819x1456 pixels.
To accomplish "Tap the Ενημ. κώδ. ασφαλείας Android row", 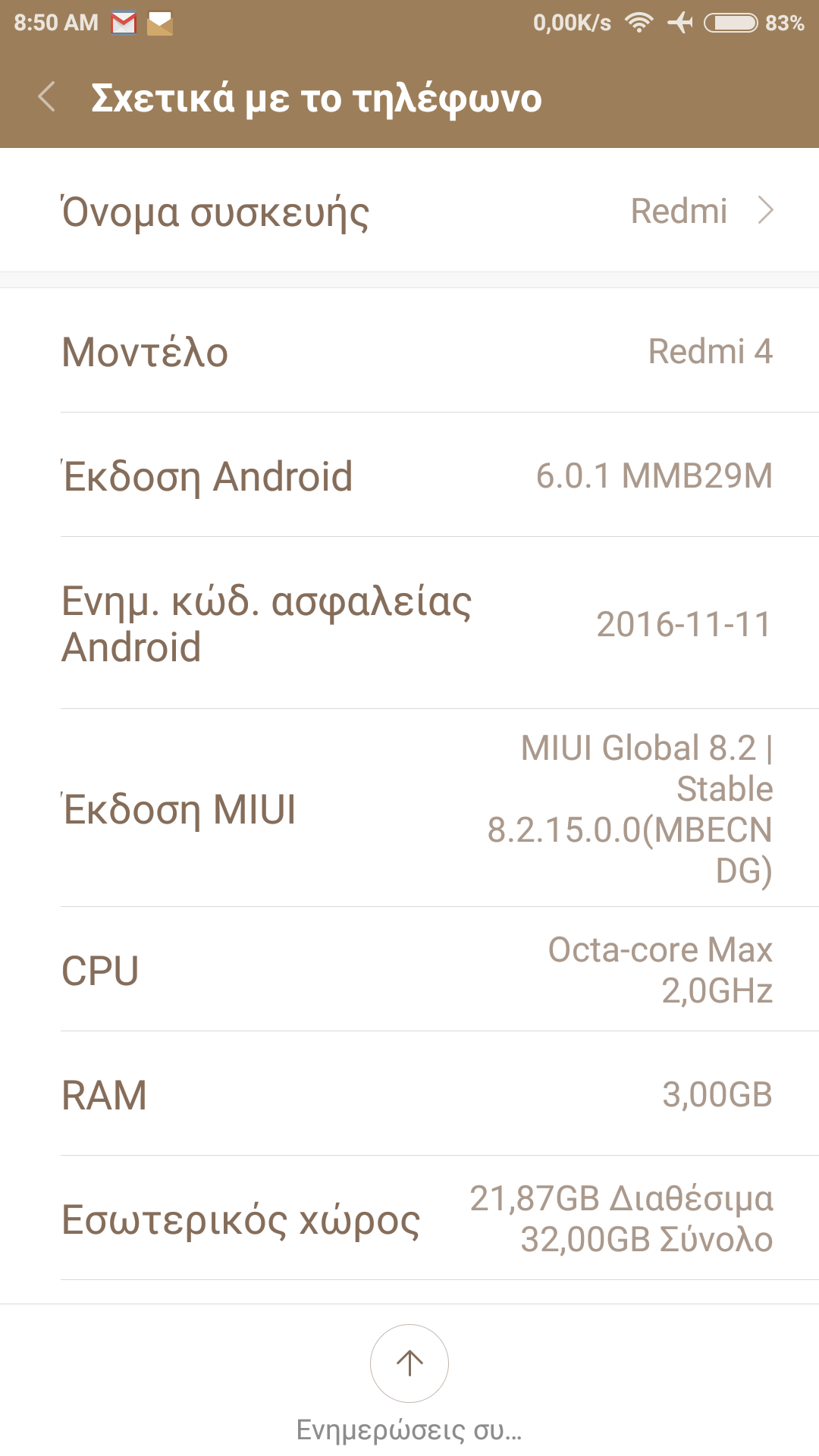I will 409,623.
